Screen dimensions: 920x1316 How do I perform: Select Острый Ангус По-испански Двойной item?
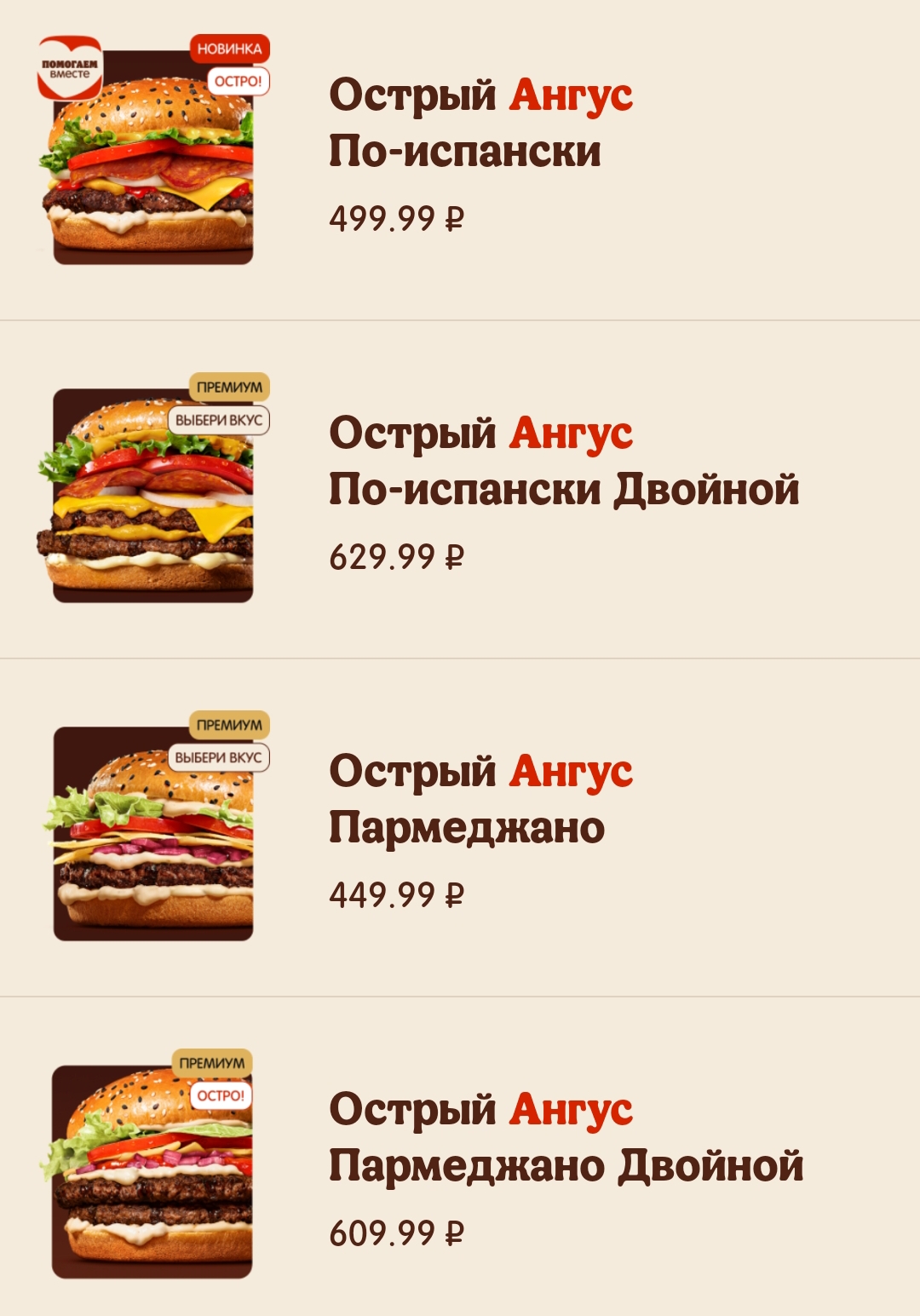[562, 462]
